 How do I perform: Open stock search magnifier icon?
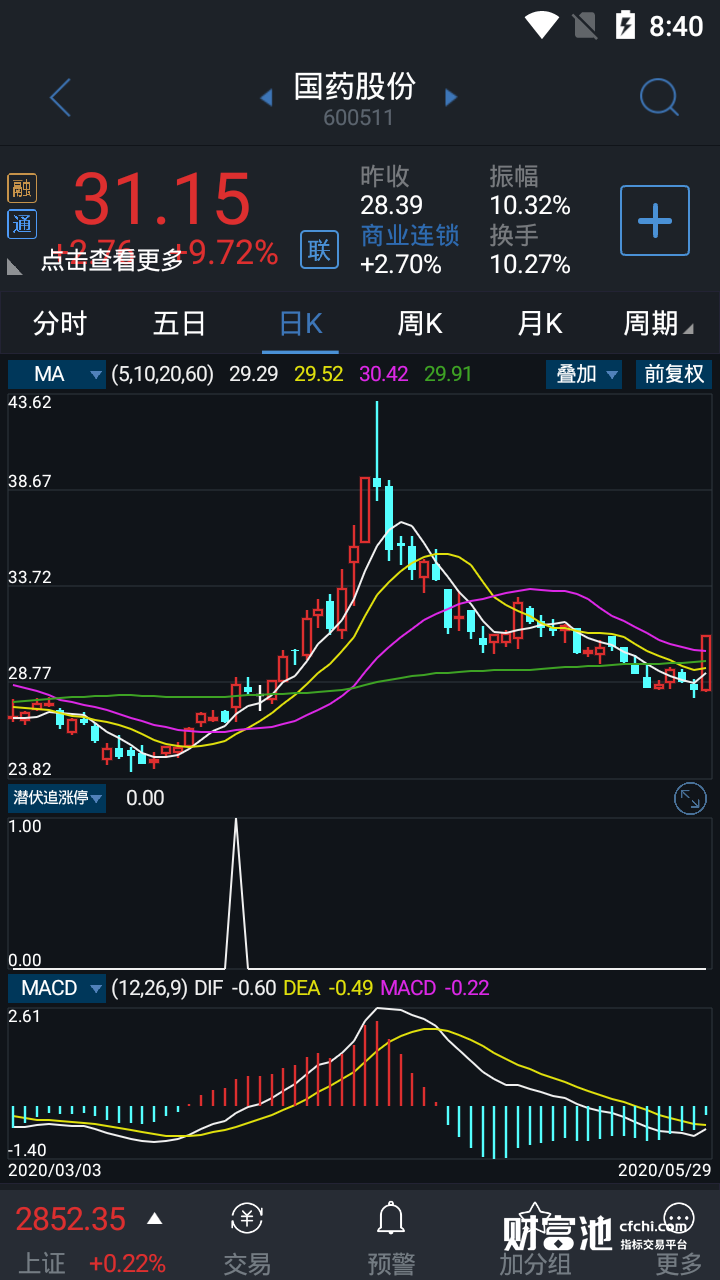coord(659,98)
